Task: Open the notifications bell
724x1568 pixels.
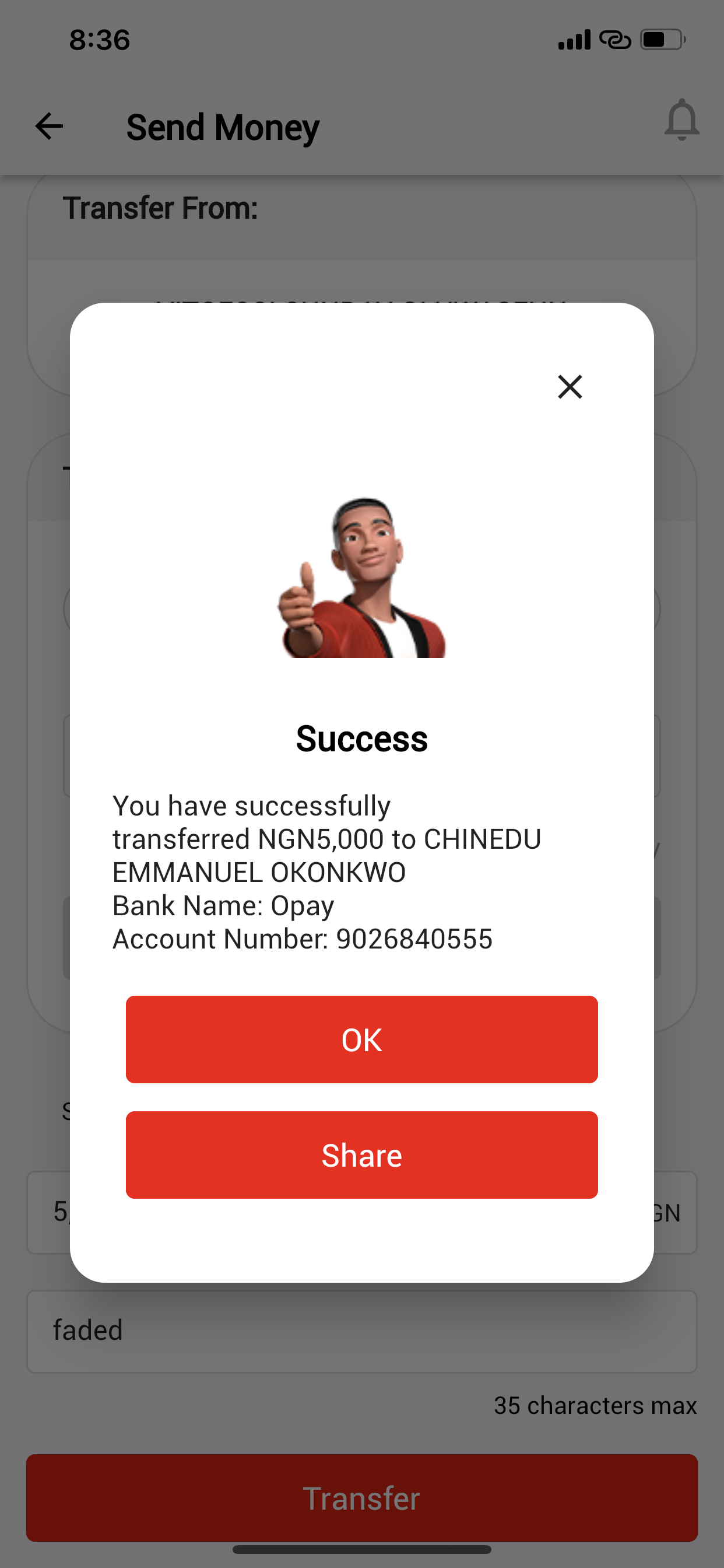Action: [x=681, y=120]
